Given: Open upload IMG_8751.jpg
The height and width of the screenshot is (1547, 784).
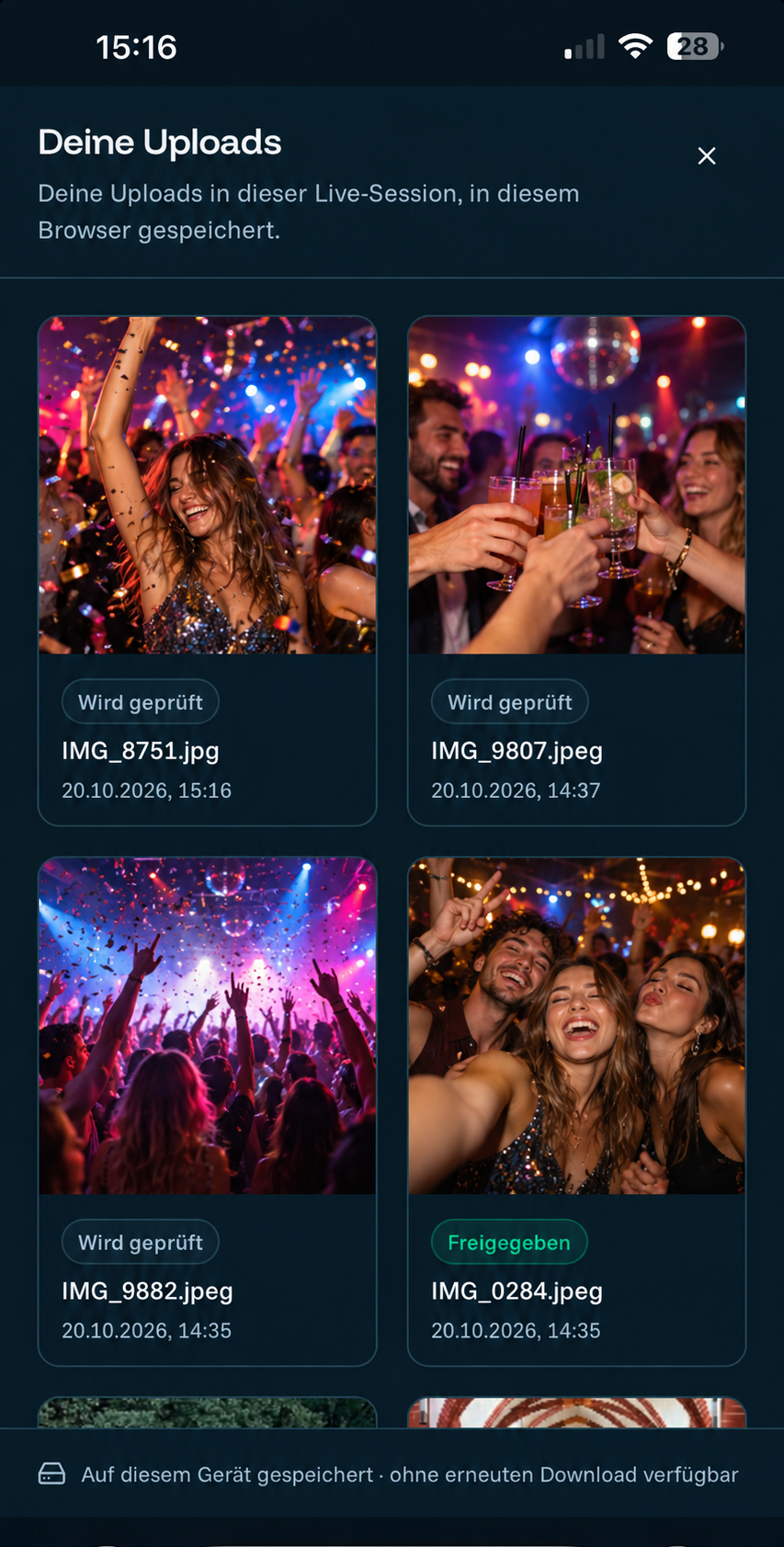Looking at the screenshot, I should (x=207, y=571).
